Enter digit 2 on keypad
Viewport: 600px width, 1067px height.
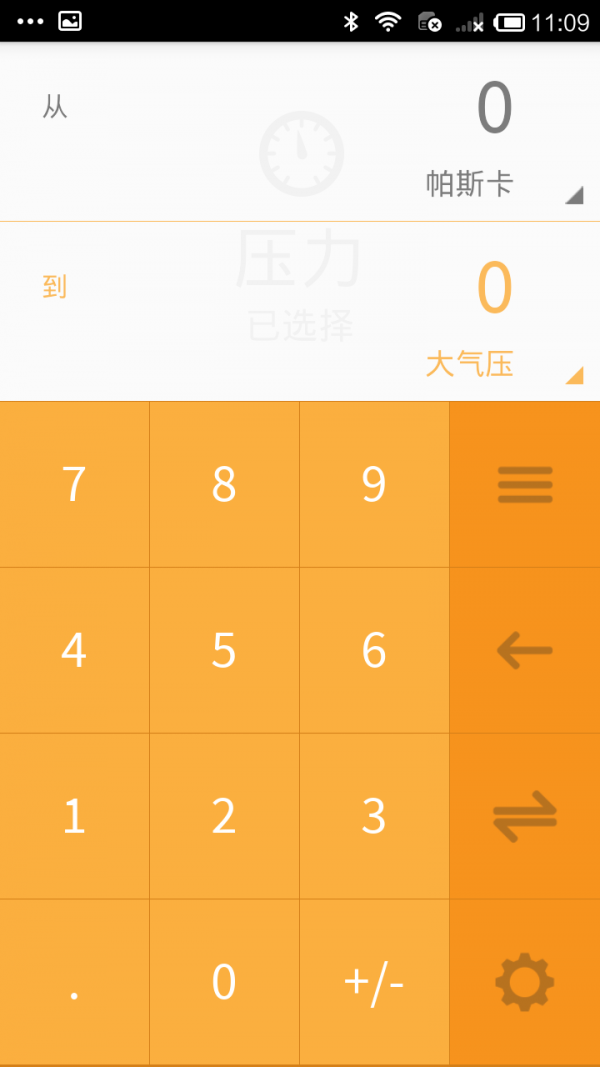click(x=224, y=816)
